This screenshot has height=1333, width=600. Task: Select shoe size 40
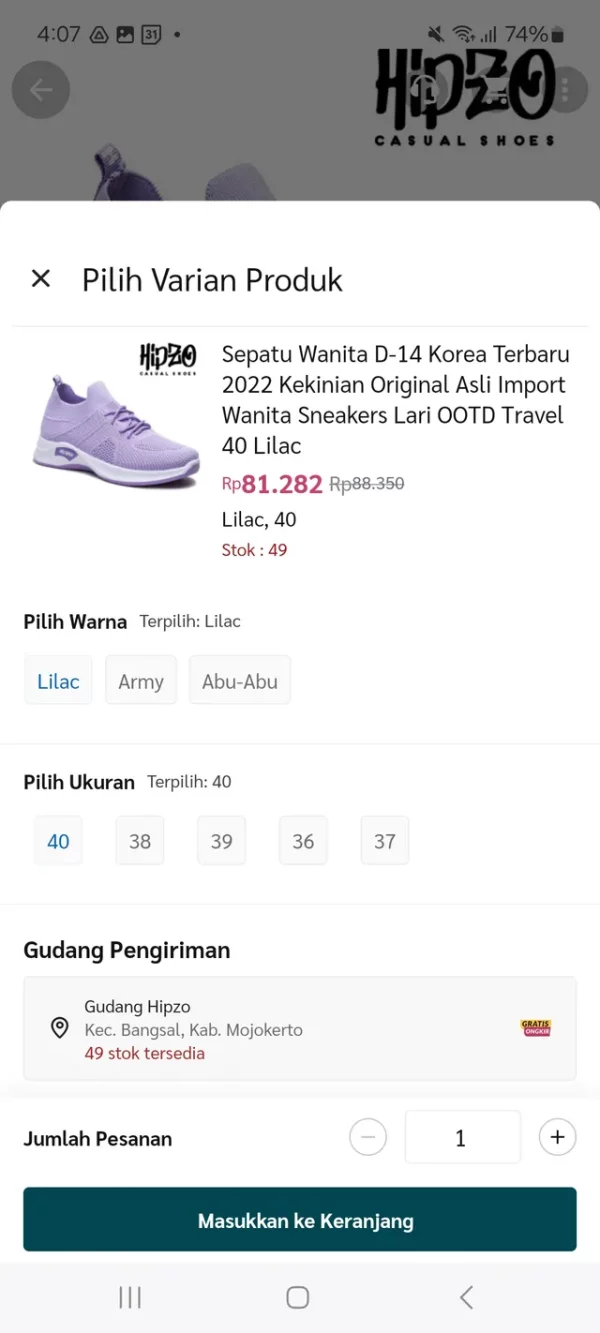[x=58, y=841]
